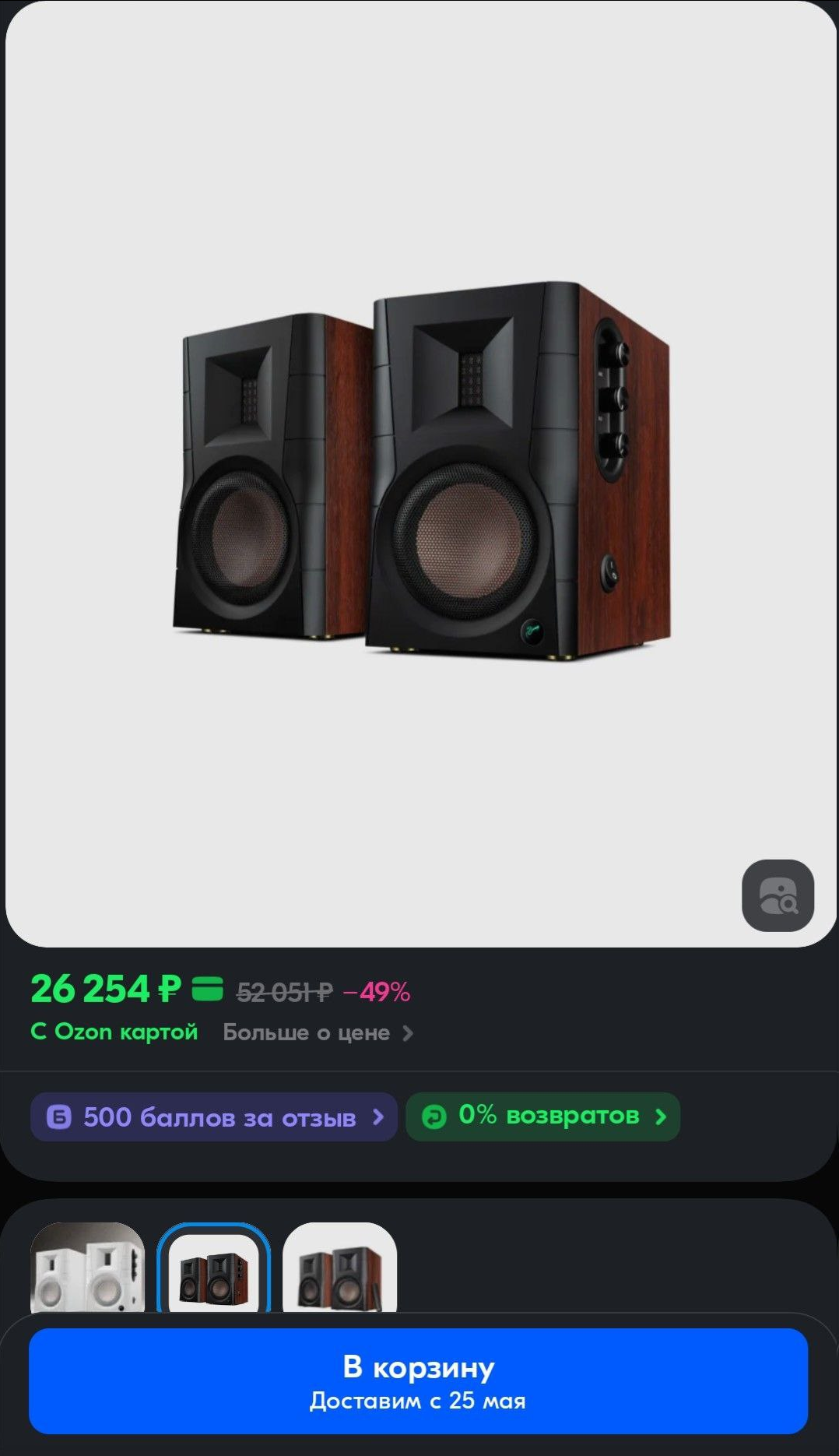The image size is (839, 1456).
Task: Select the highlighted black-and-wood speakers variant
Action: click(213, 1268)
